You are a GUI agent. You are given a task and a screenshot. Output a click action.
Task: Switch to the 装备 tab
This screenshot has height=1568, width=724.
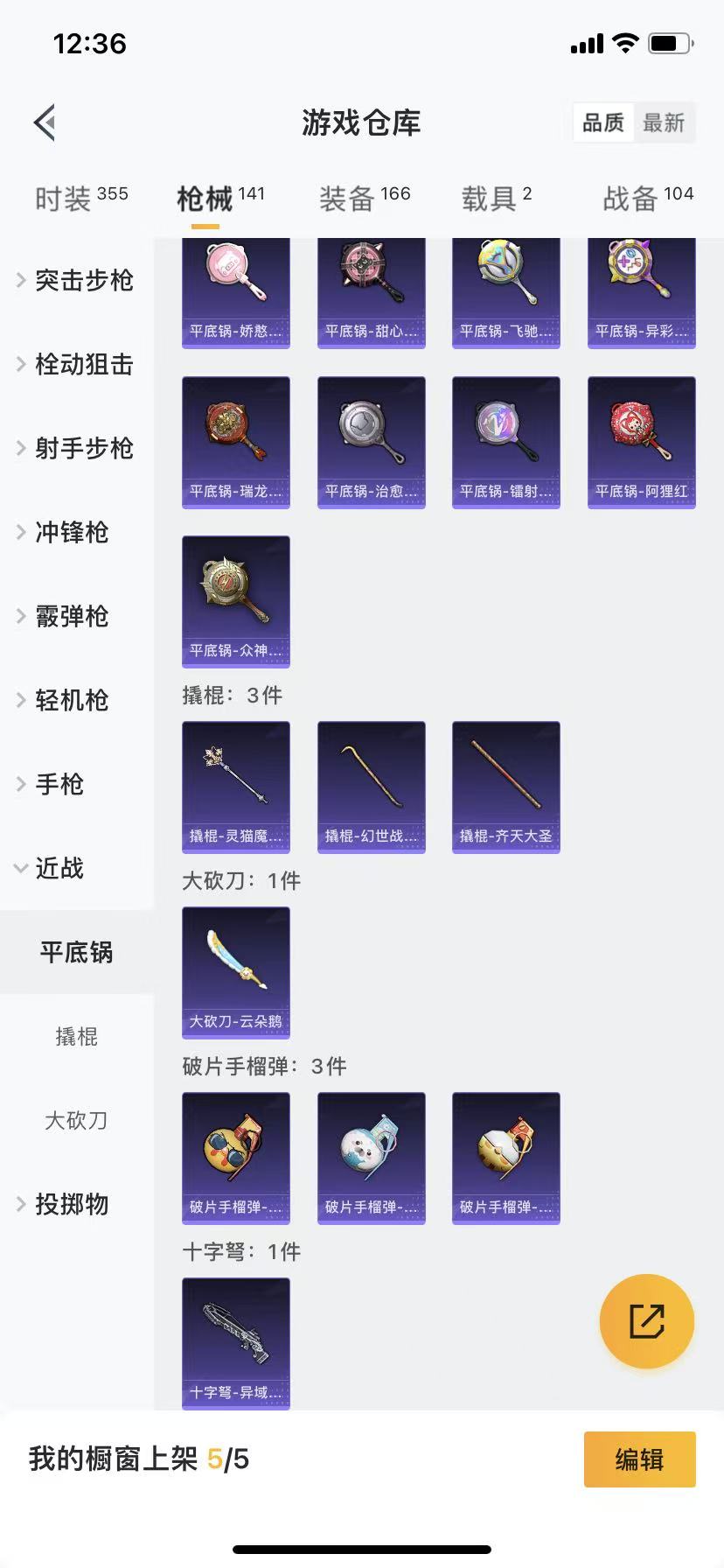[x=365, y=199]
